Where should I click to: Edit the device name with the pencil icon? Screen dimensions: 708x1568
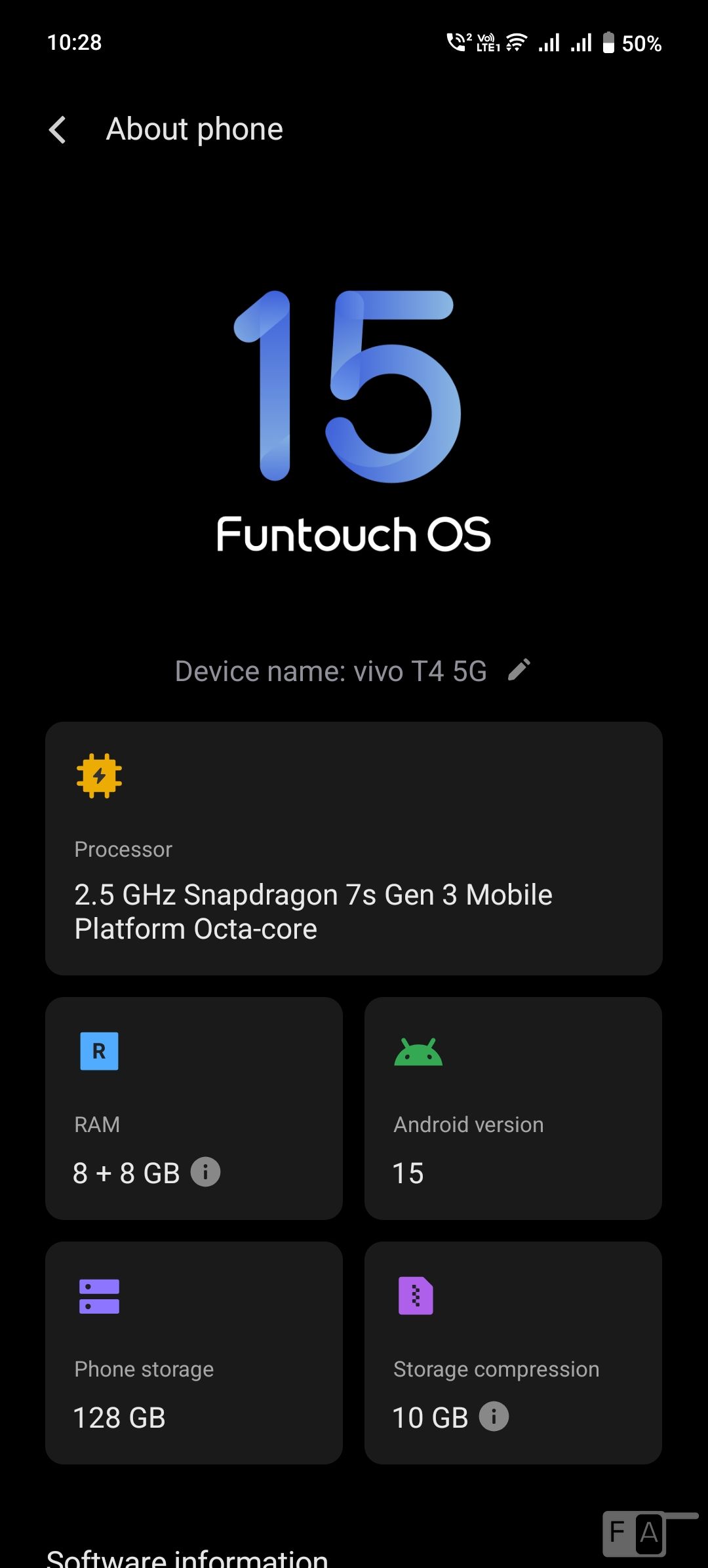coord(519,671)
